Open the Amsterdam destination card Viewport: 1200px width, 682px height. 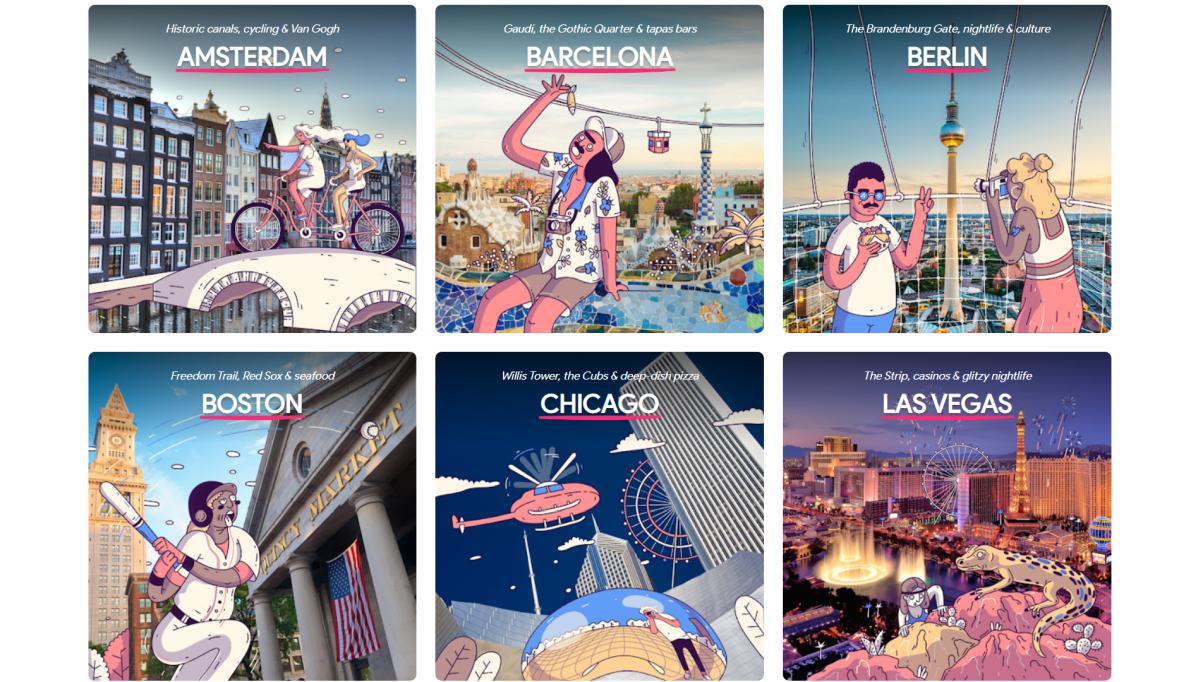[x=252, y=168]
